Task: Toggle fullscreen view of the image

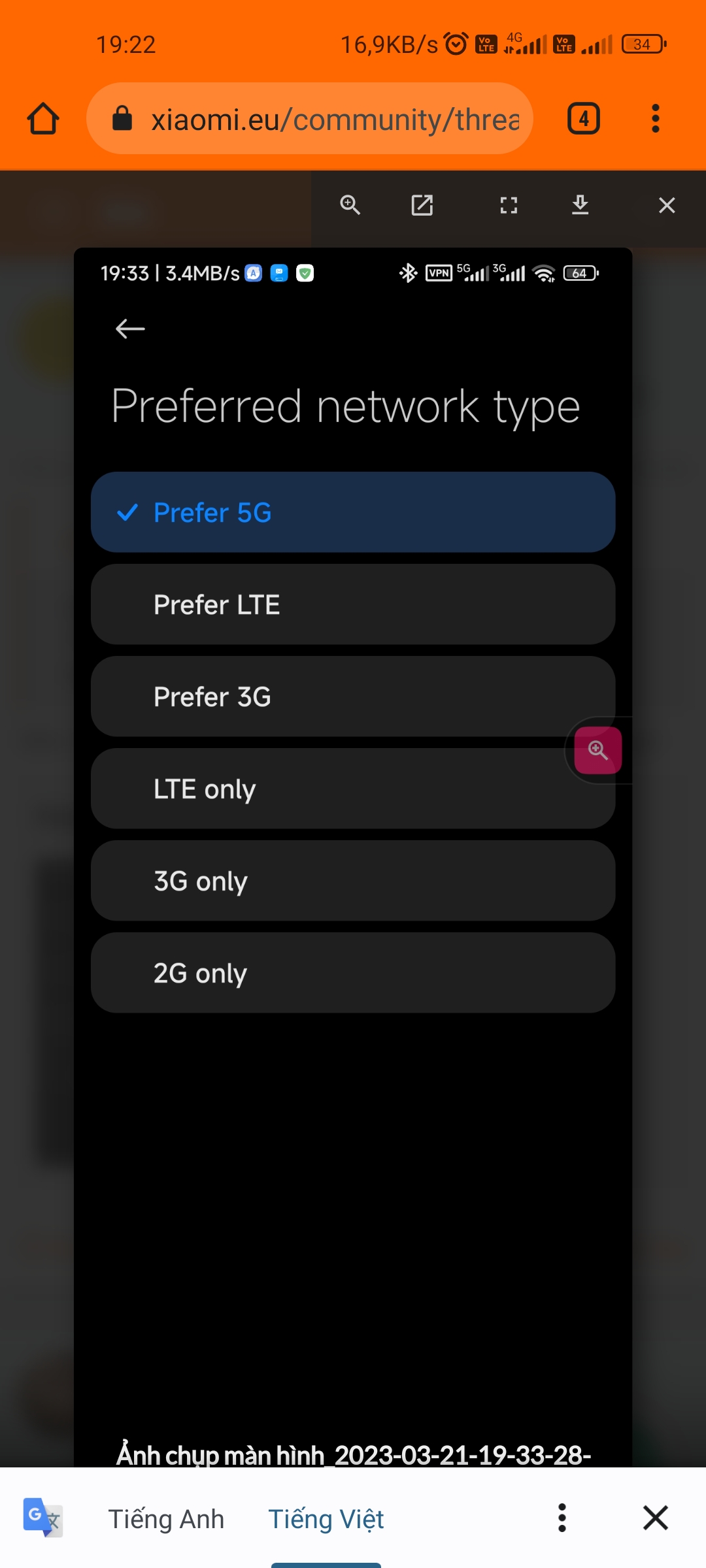Action: click(509, 205)
